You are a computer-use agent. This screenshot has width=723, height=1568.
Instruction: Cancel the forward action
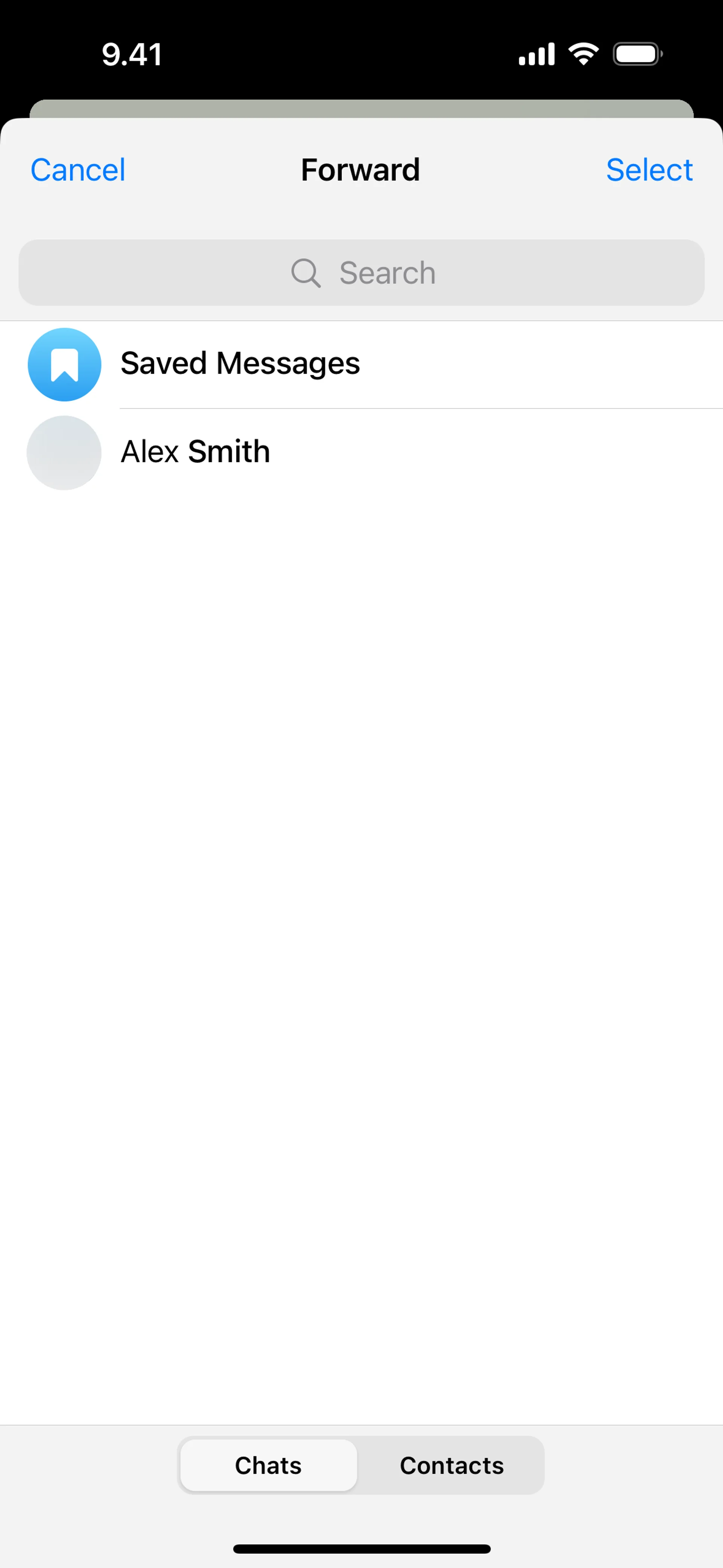coord(78,170)
